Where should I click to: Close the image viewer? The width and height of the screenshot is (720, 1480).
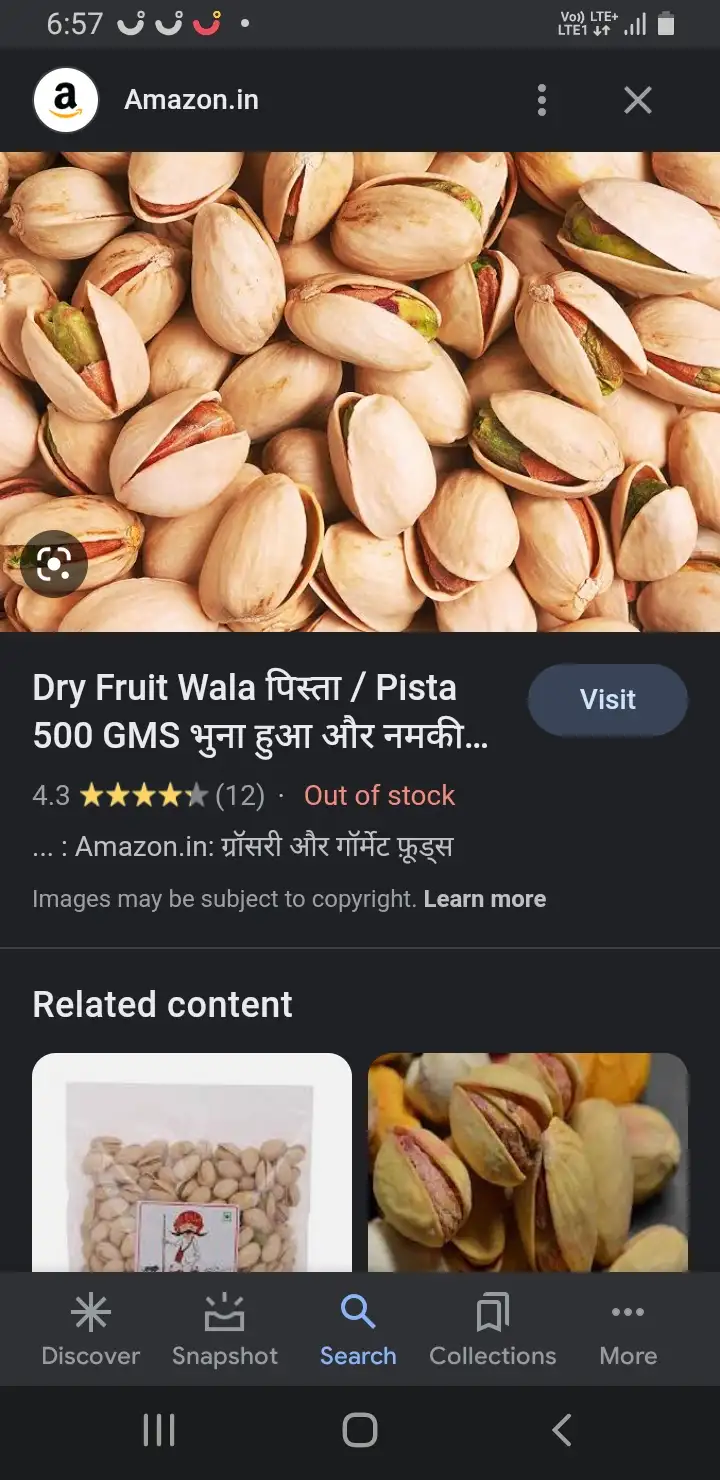637,100
